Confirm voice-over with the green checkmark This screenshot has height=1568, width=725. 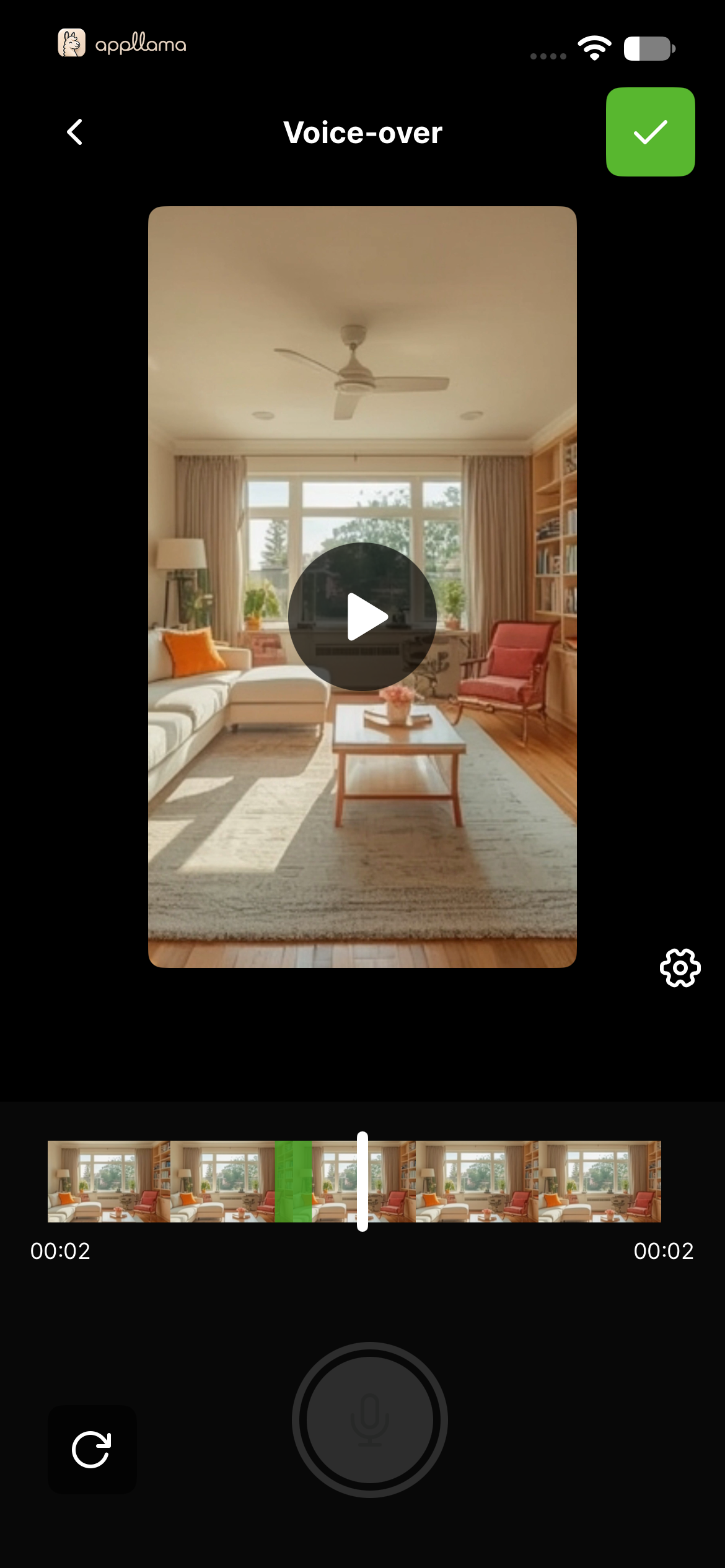tap(650, 132)
